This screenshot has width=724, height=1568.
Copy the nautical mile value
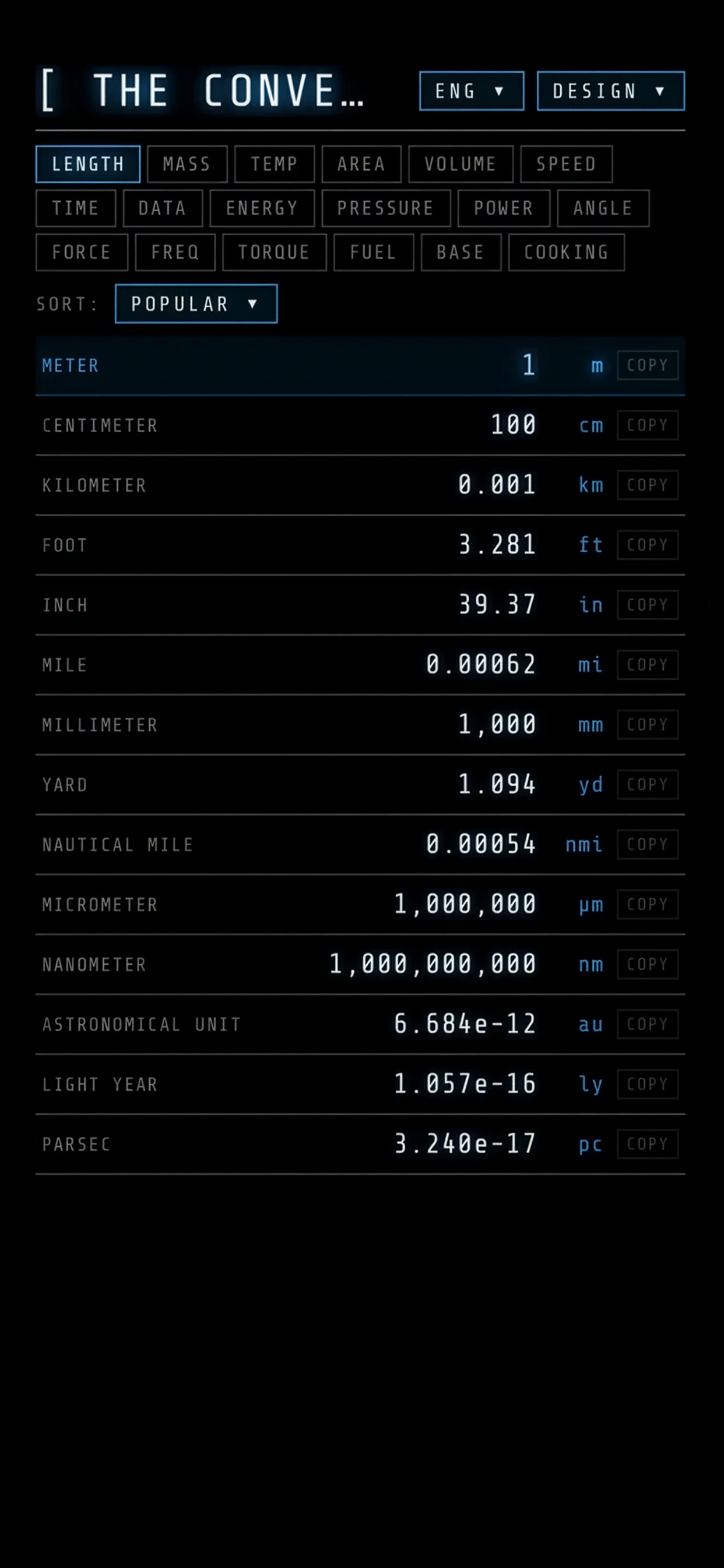(x=647, y=844)
